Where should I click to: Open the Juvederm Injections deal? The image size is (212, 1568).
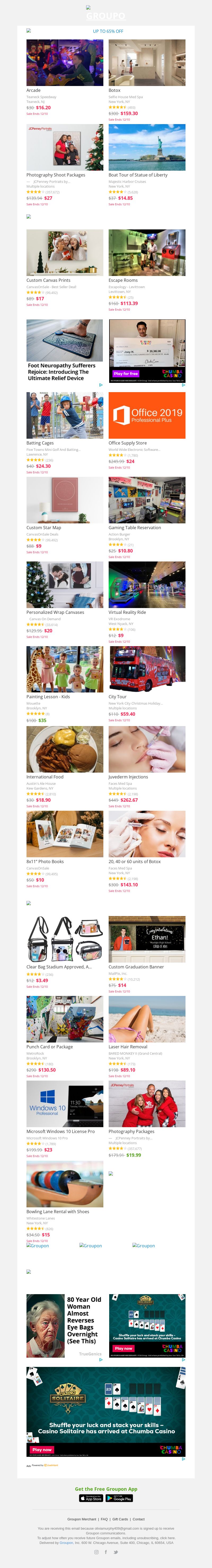(147, 749)
